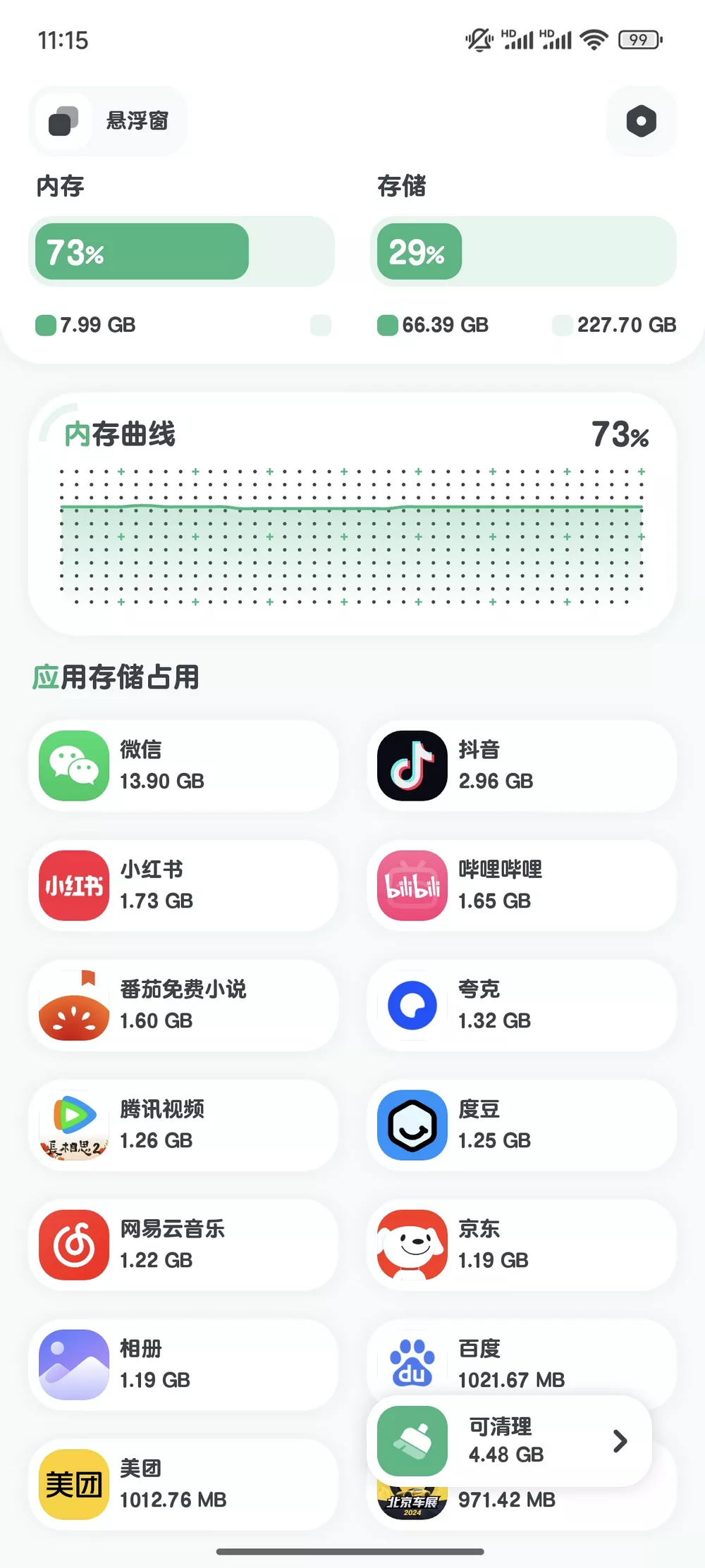Select the JD.com dog icon

click(411, 1245)
